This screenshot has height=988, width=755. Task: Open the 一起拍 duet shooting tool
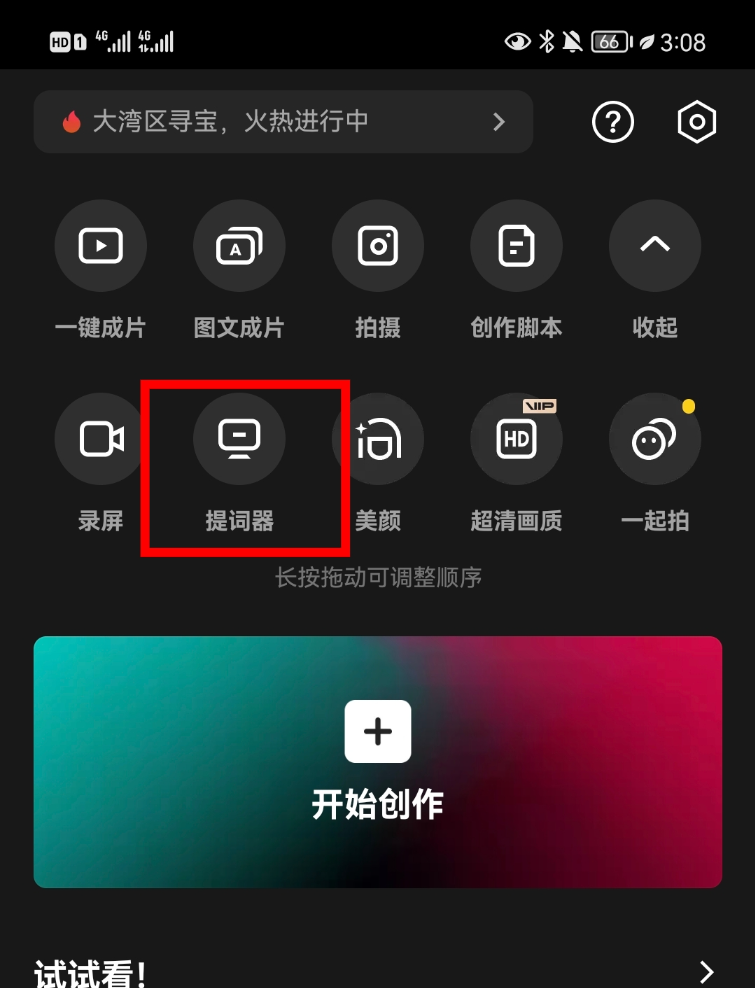(x=655, y=438)
